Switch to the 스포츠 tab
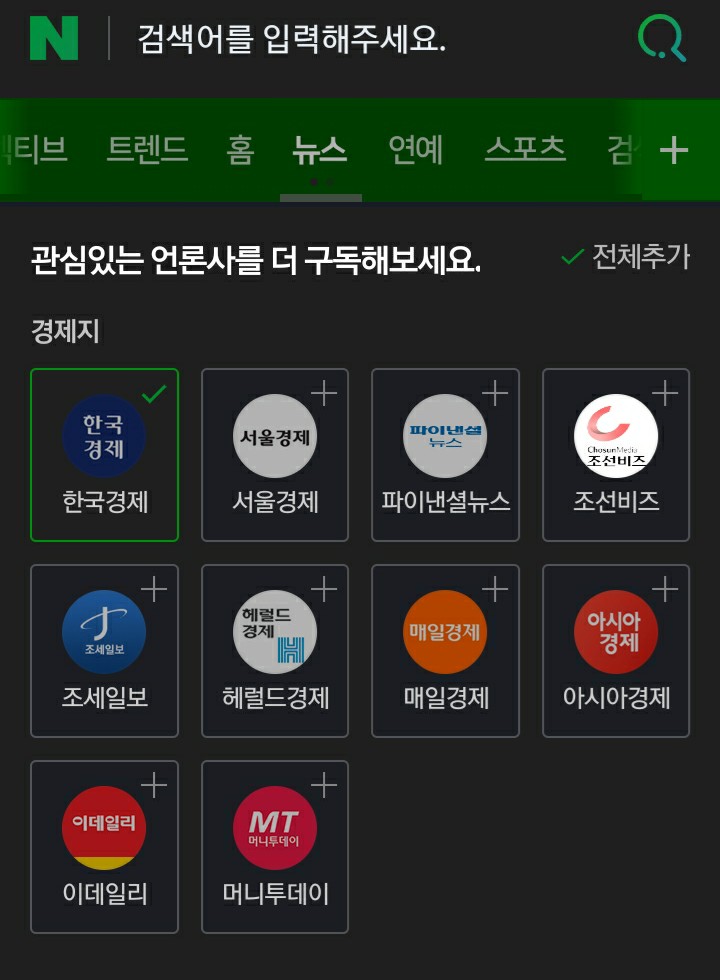720x980 pixels. pos(525,150)
